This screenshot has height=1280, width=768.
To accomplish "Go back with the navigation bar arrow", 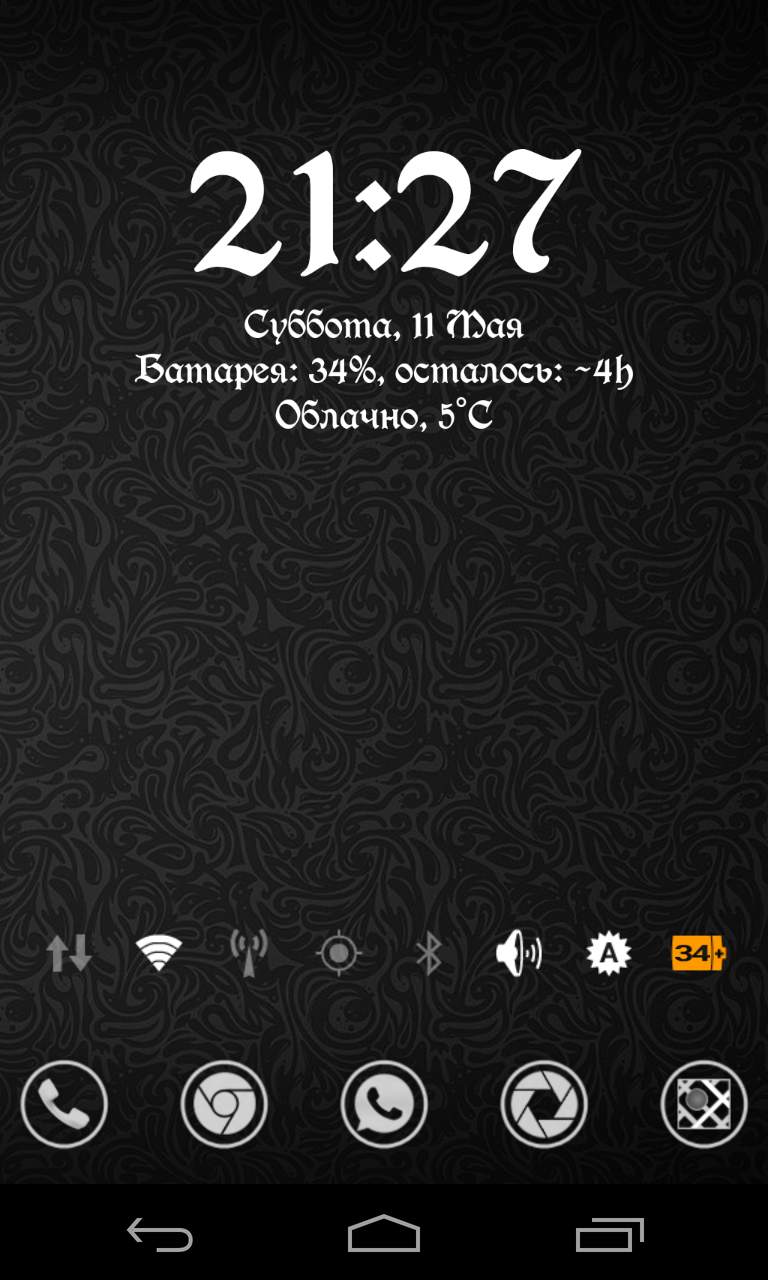I will (160, 1234).
